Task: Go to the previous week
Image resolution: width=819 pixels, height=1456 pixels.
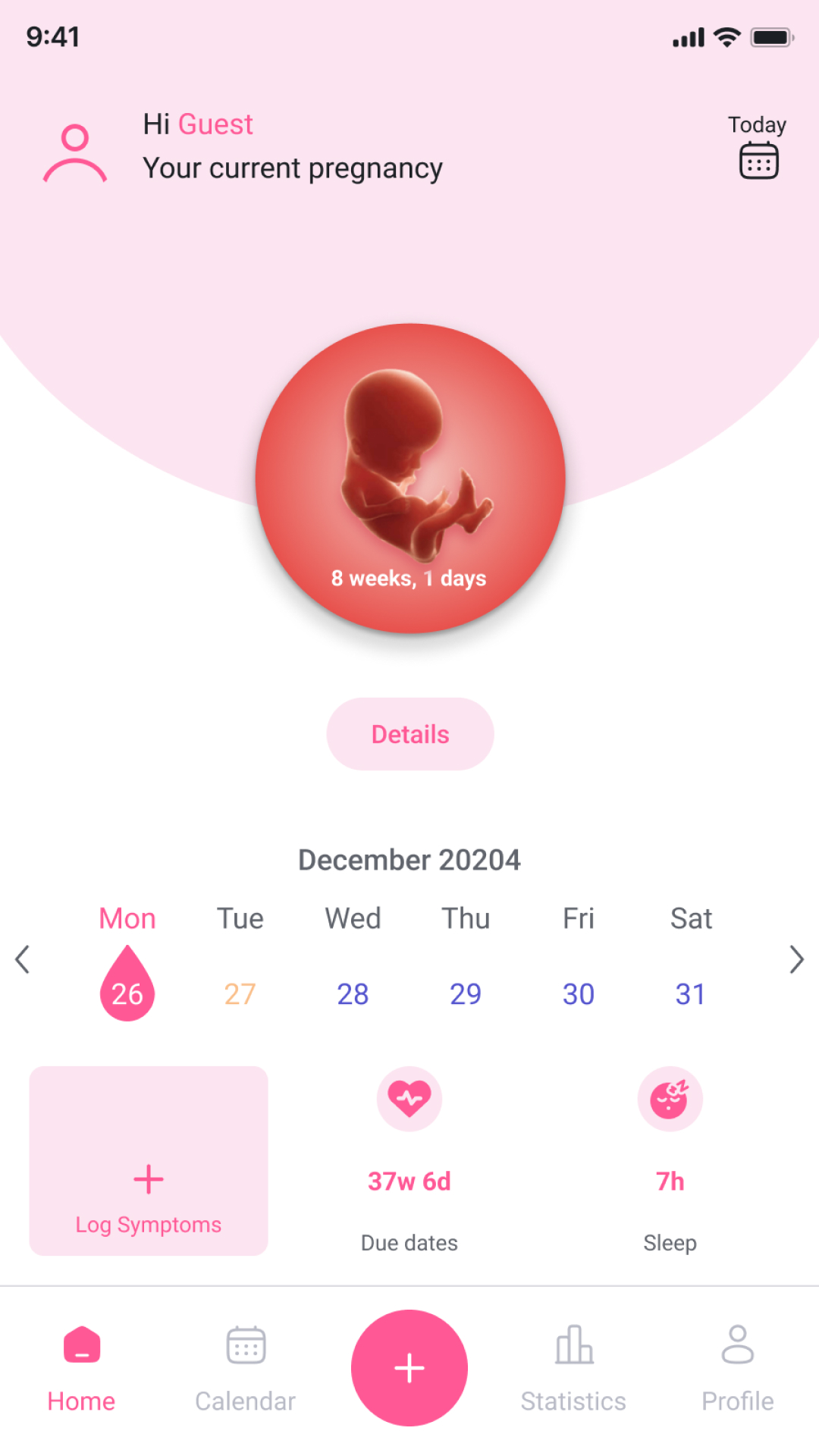Action: [23, 959]
